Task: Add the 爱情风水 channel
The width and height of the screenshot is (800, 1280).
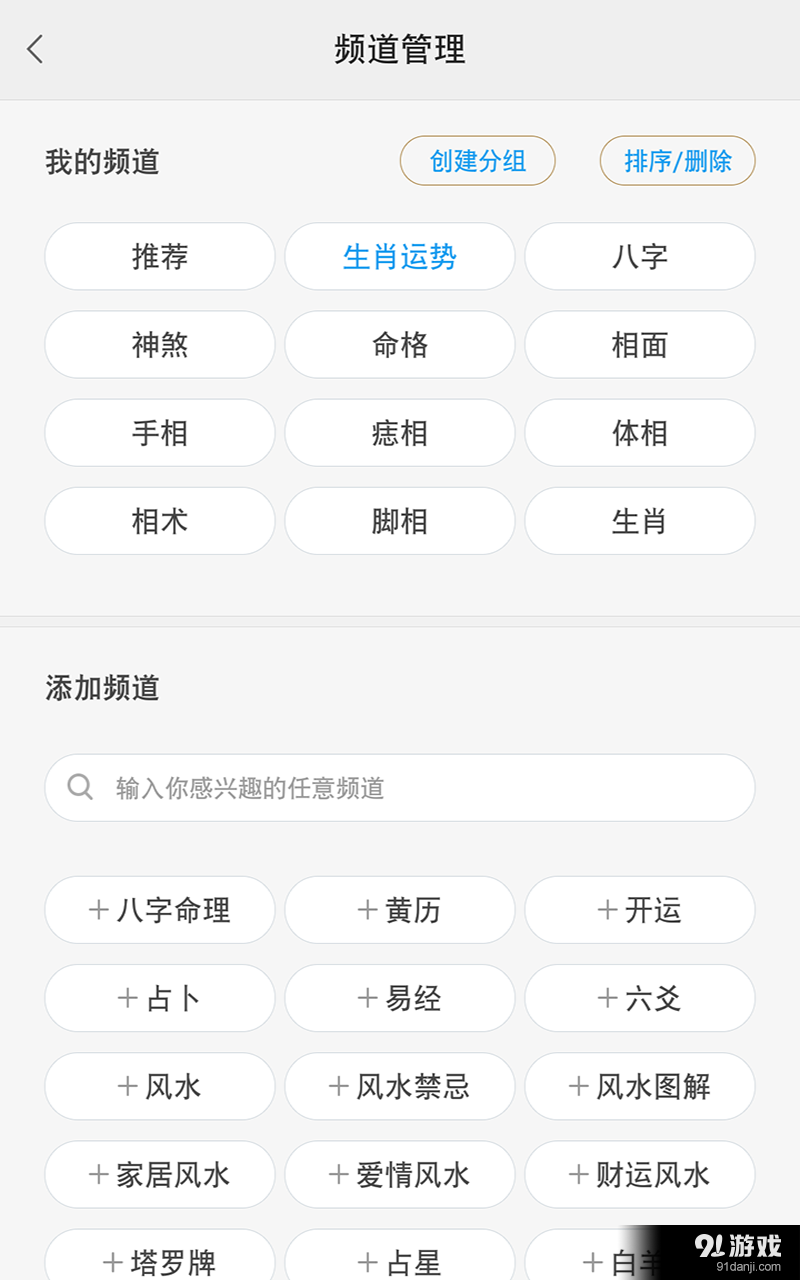Action: click(x=400, y=1174)
